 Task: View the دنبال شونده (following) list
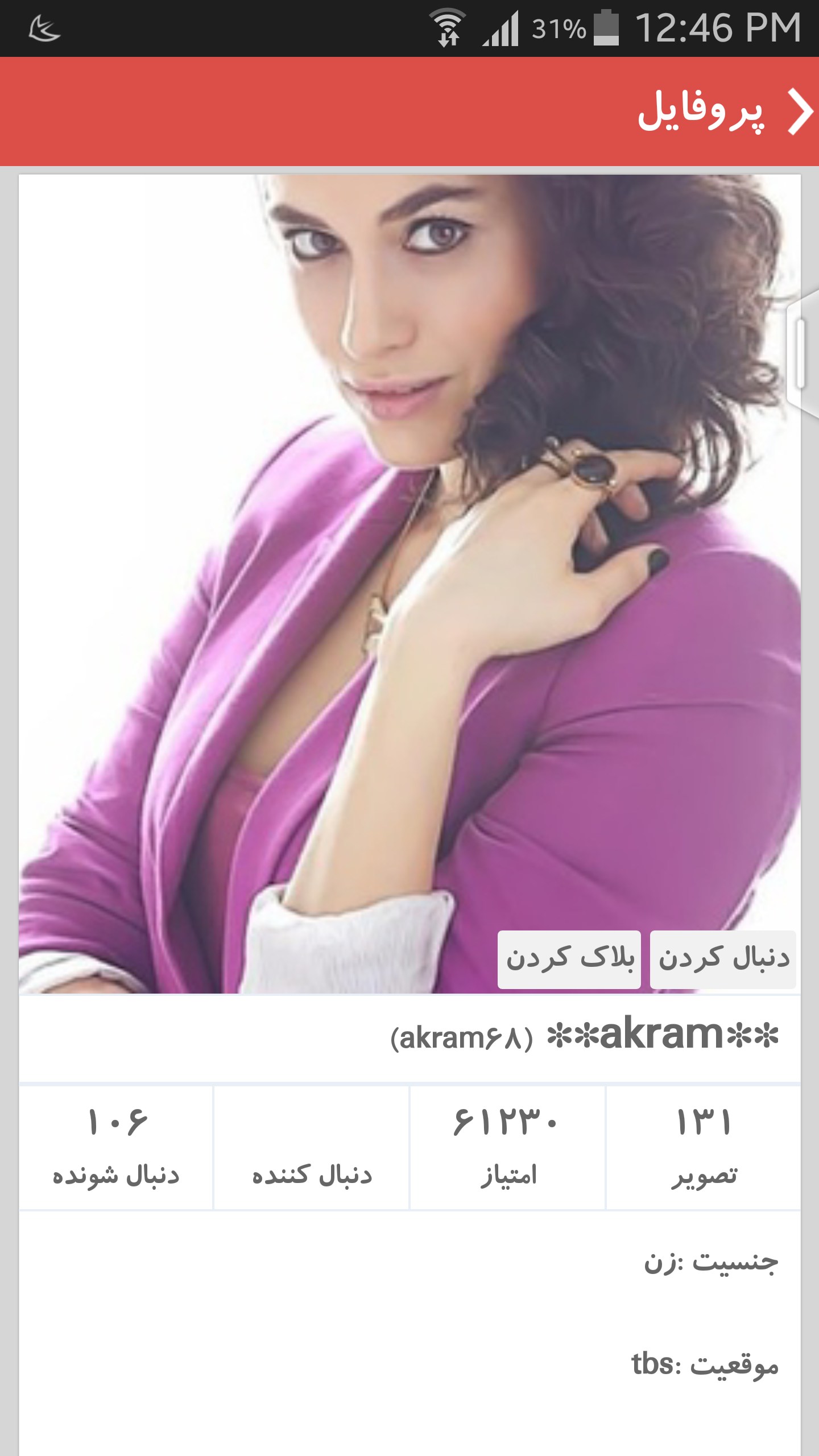[x=116, y=1148]
